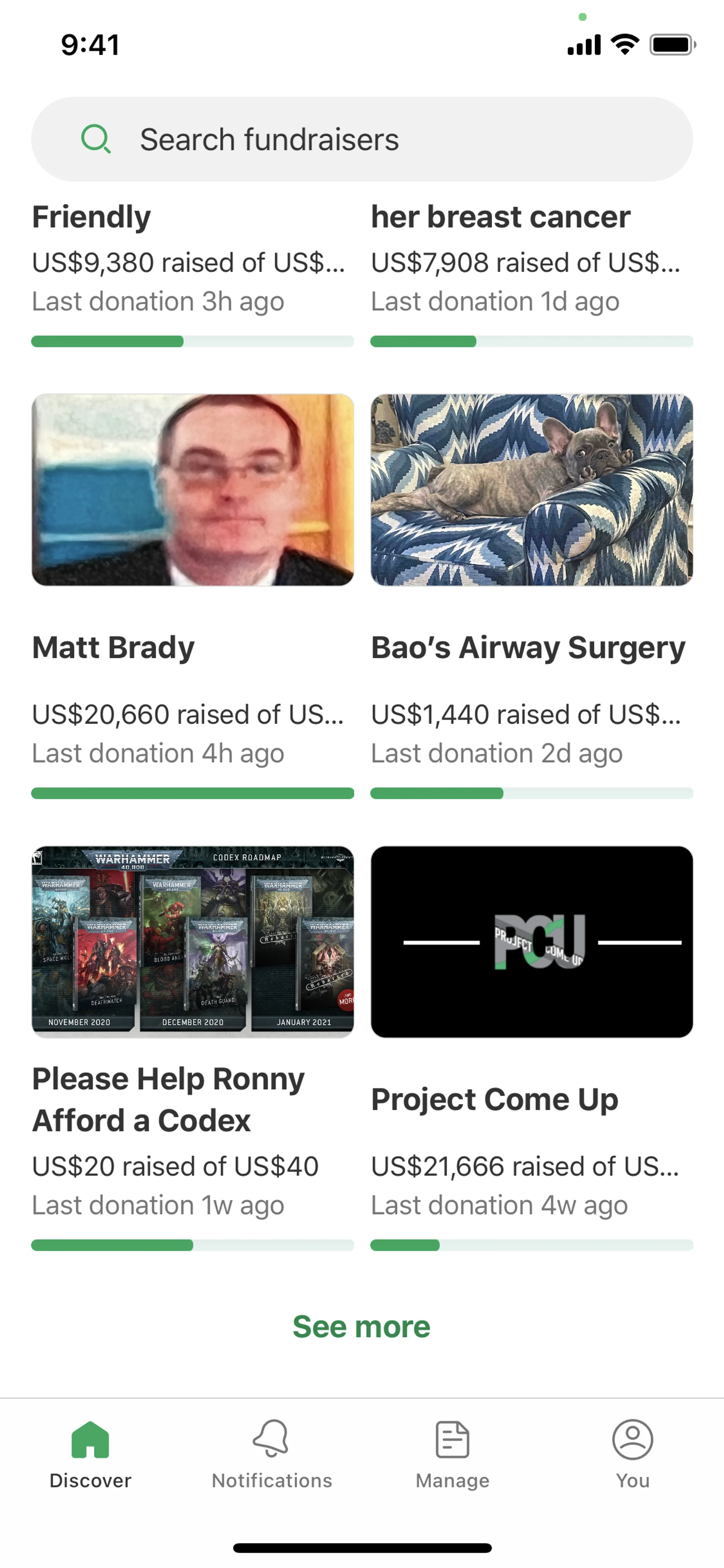Open the breast cancer fundraiser

click(500, 218)
